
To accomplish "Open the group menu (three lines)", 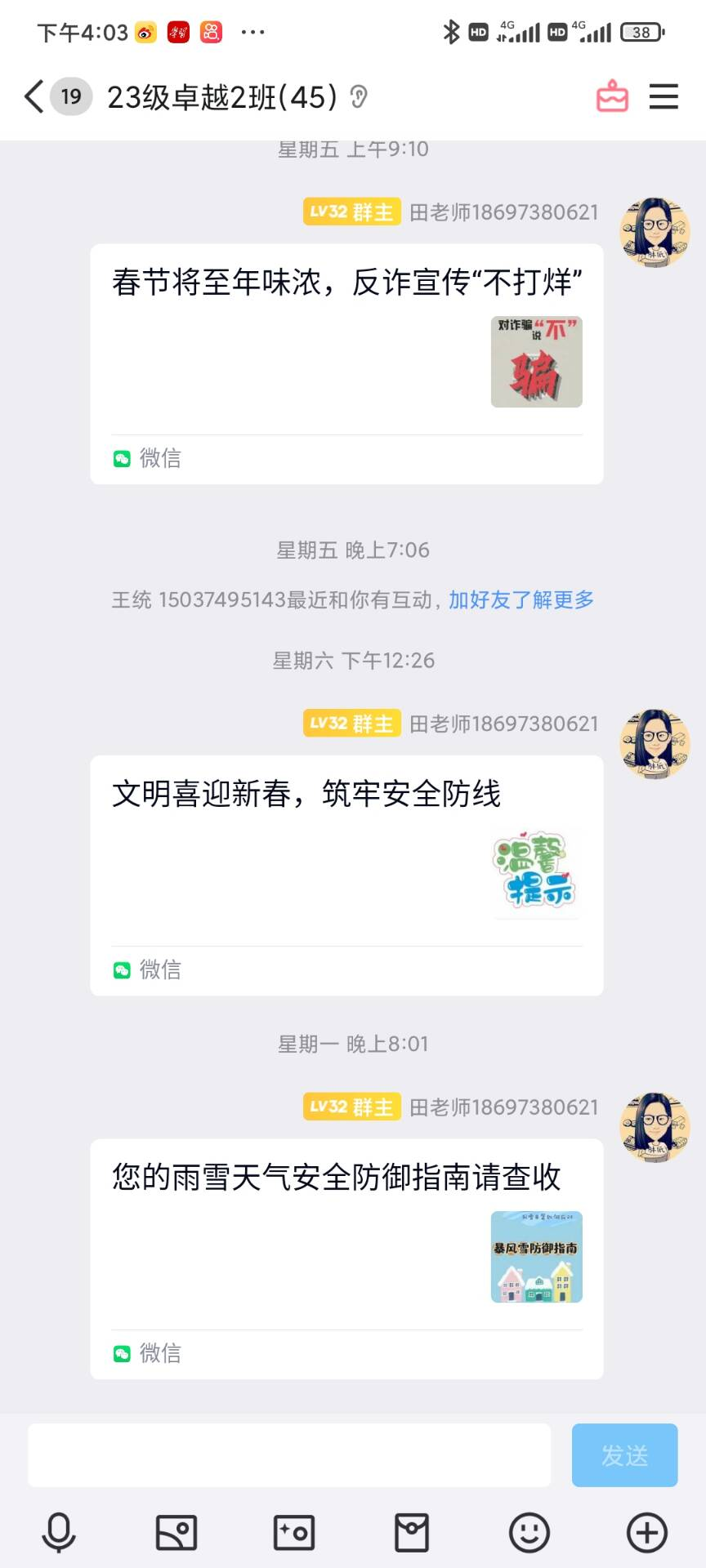I will click(664, 96).
